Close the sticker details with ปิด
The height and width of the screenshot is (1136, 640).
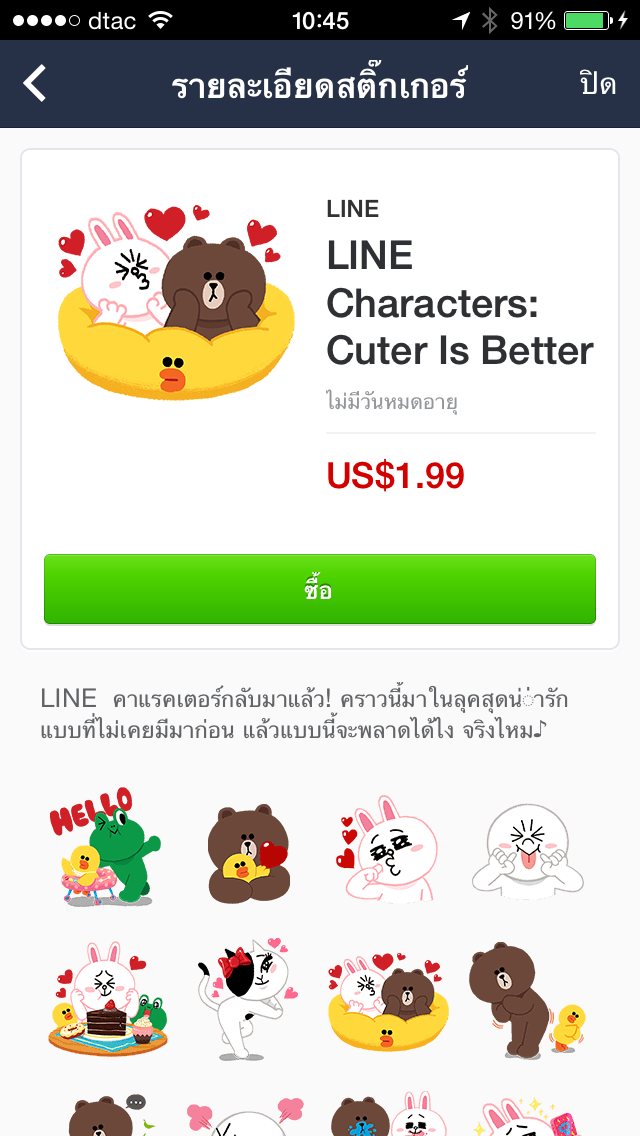(597, 84)
